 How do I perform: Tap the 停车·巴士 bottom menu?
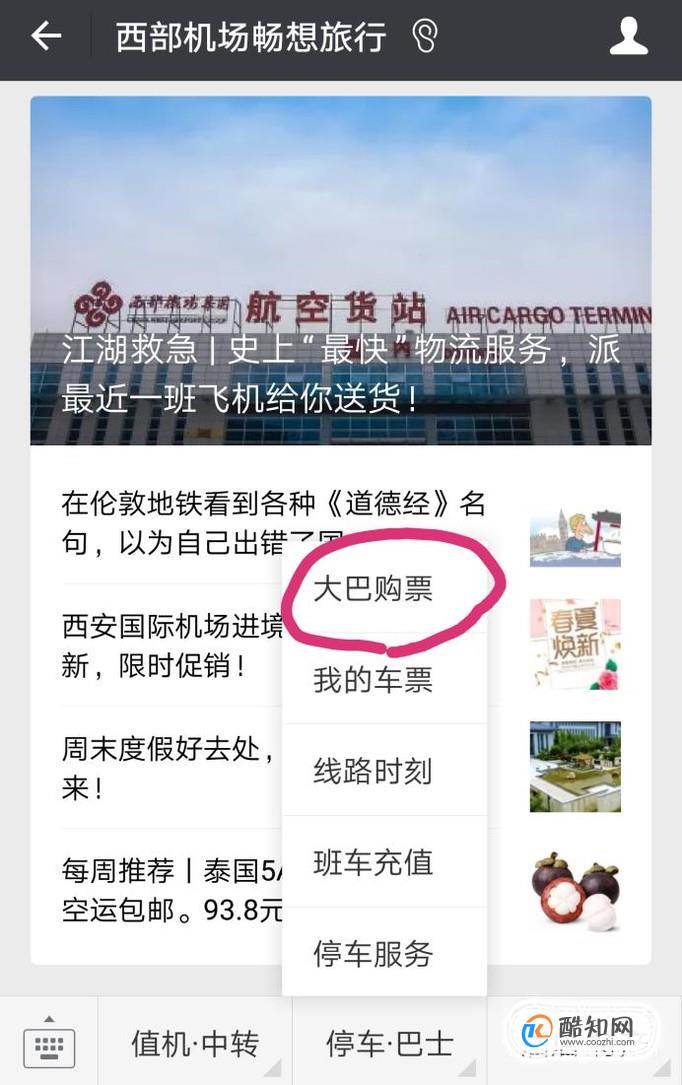[x=389, y=1045]
